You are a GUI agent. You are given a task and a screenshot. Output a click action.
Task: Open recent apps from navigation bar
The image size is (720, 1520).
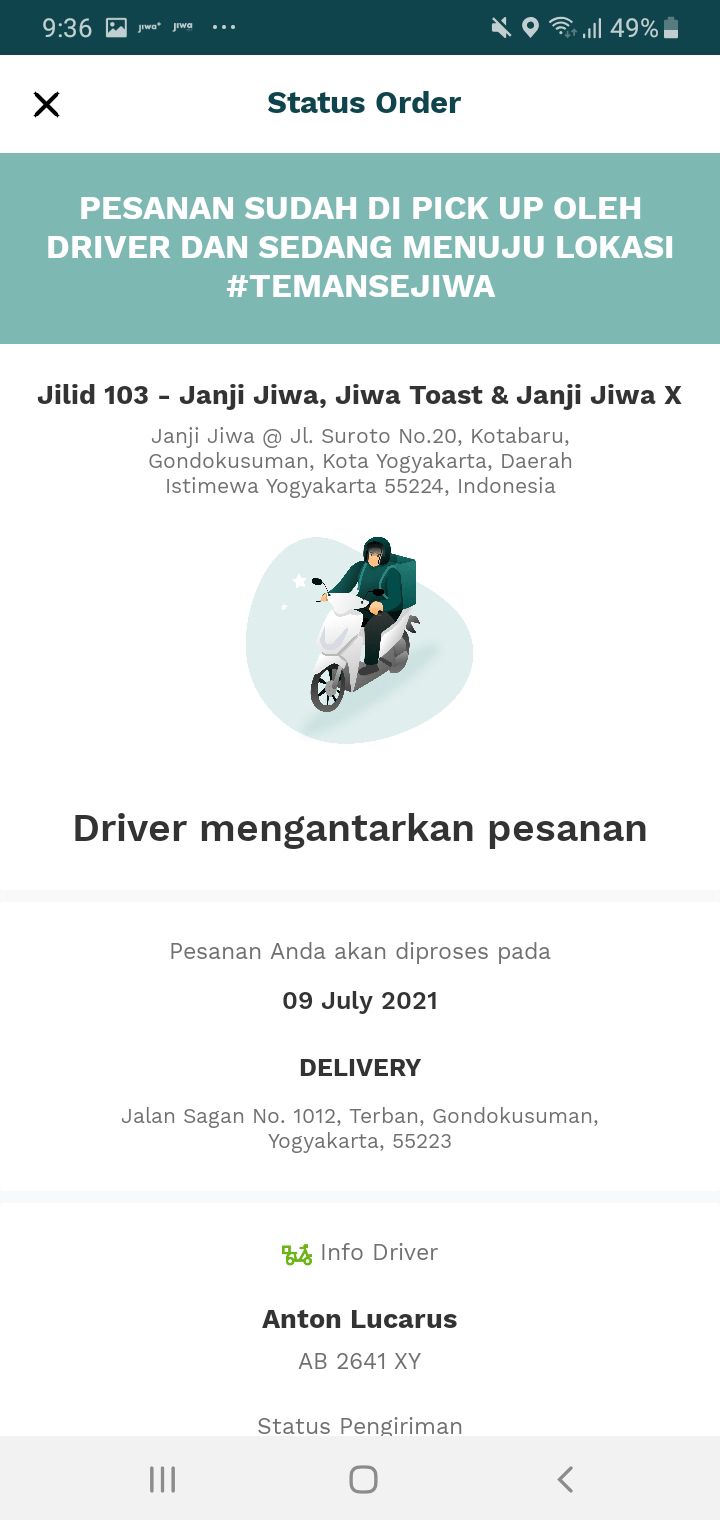[162, 1479]
